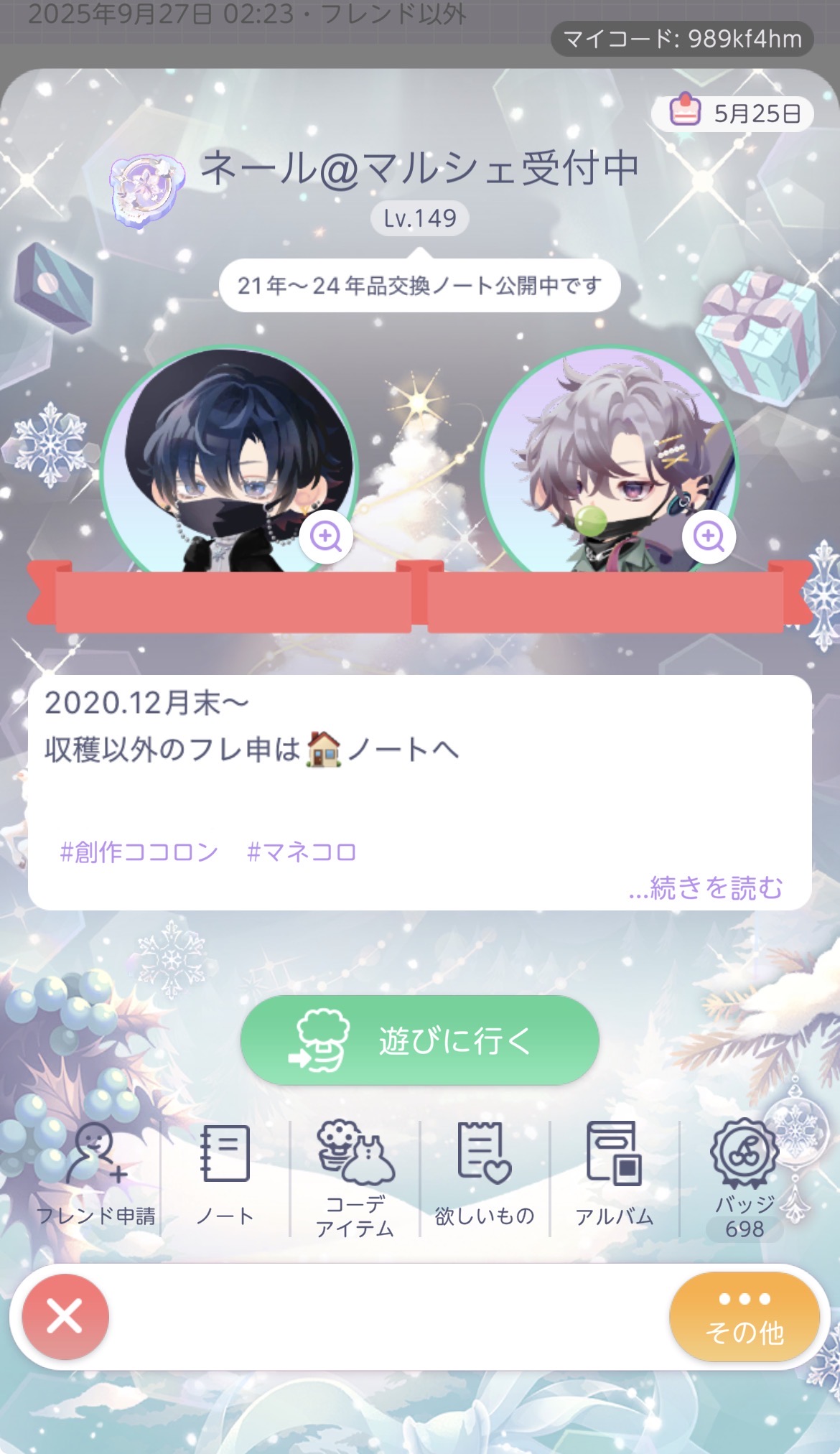Open the その他 menu
This screenshot has width=840, height=1454.
tap(745, 1316)
